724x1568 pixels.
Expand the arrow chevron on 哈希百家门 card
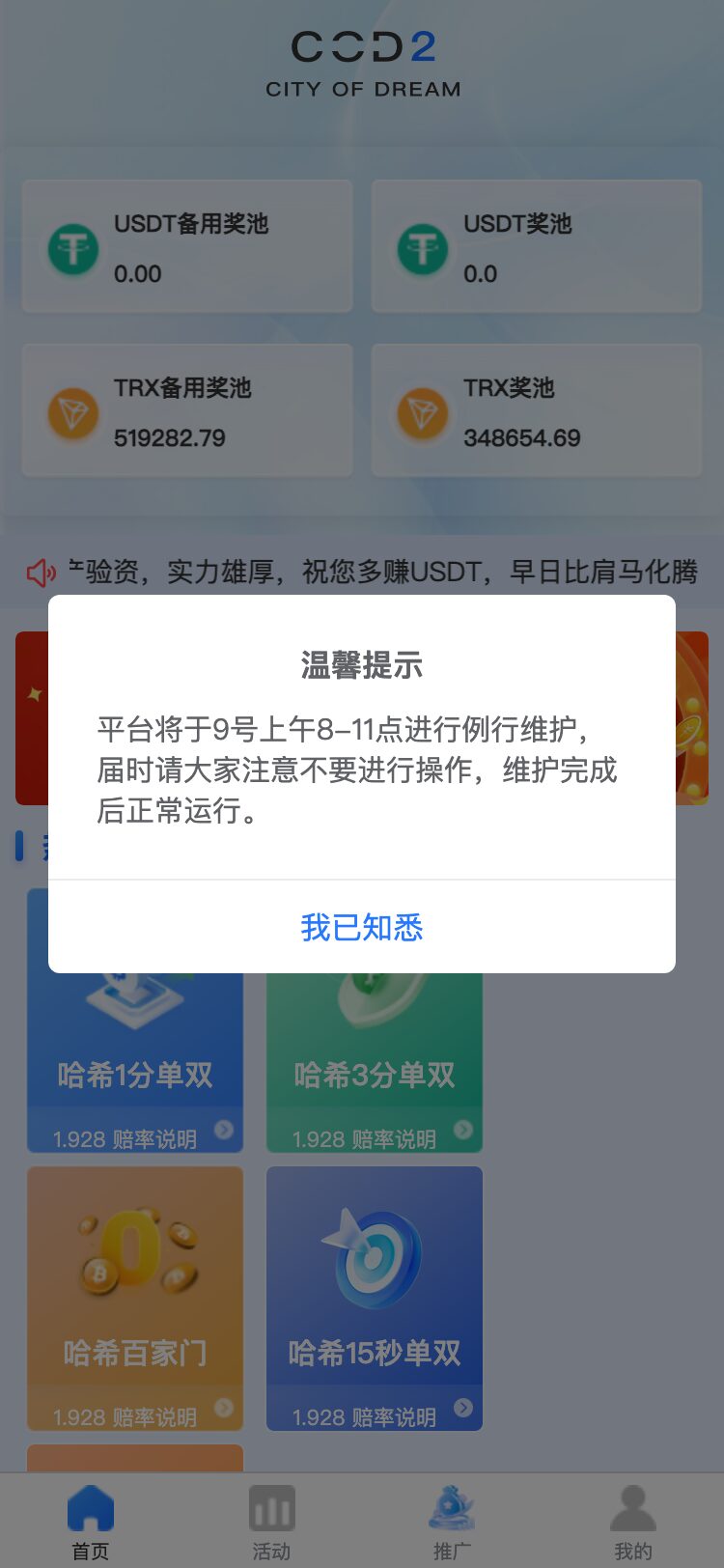[224, 1409]
